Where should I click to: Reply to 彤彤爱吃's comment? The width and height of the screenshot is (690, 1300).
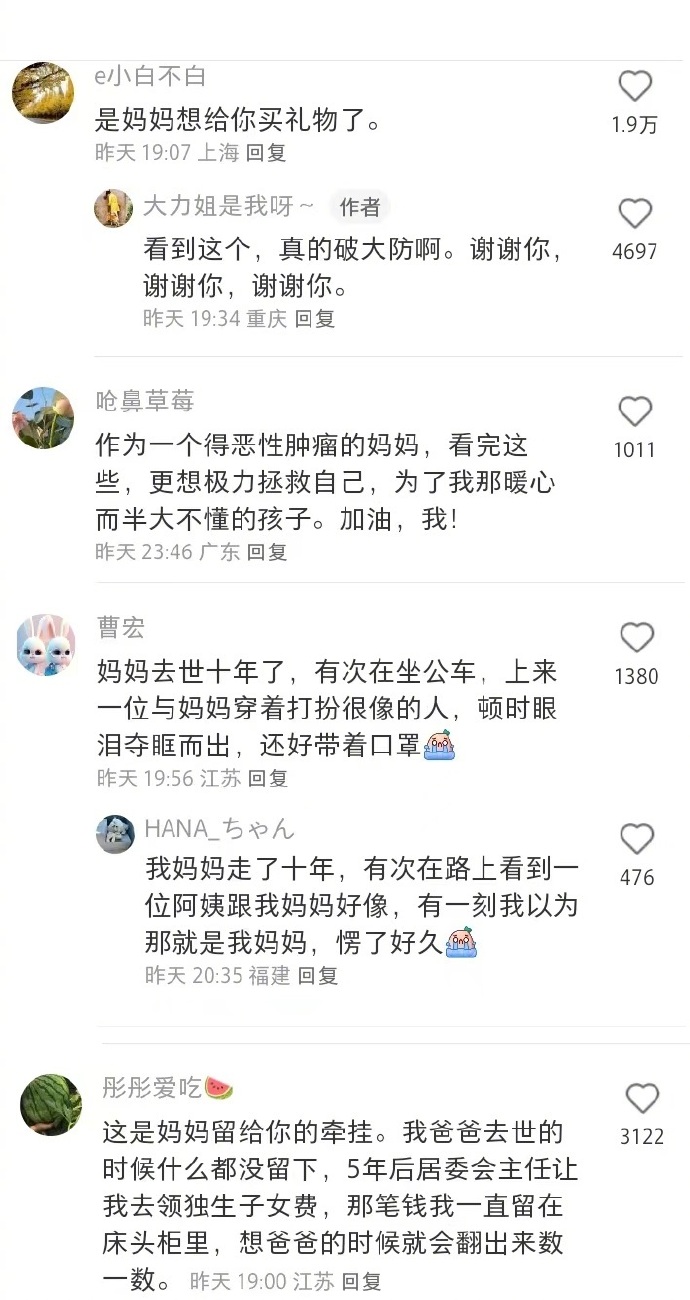coord(361,1281)
